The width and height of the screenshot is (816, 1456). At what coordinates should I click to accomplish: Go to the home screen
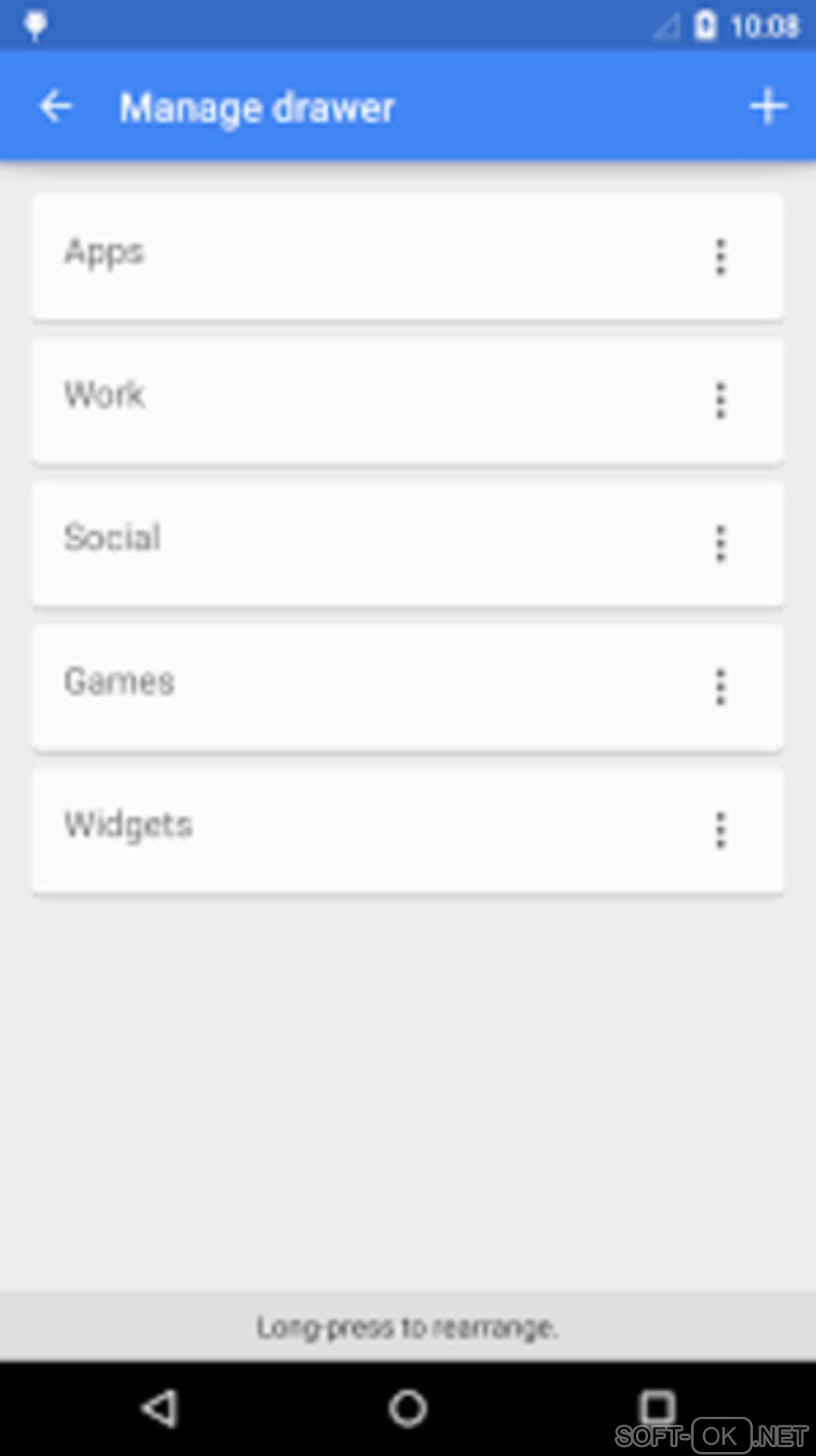(x=407, y=1407)
